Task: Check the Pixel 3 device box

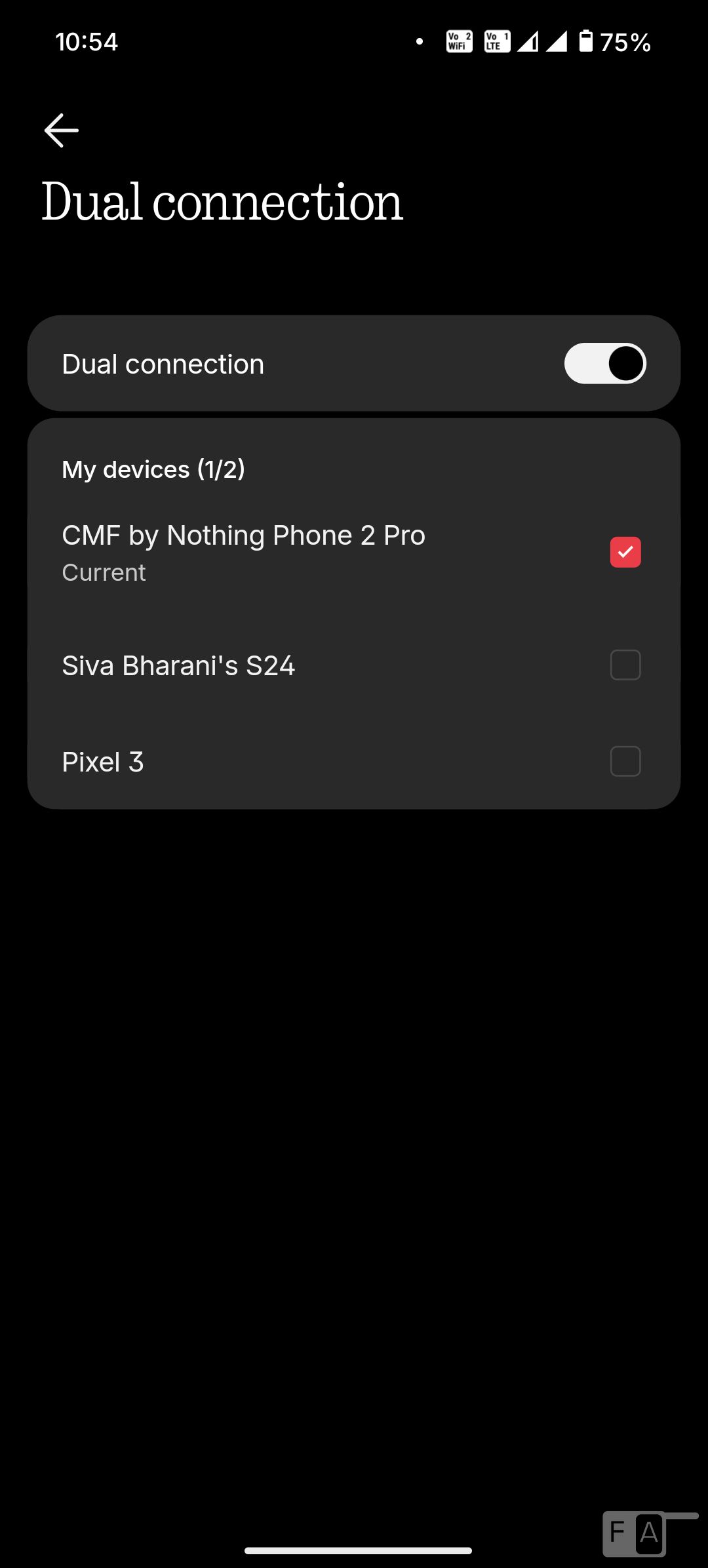Action: (x=625, y=762)
